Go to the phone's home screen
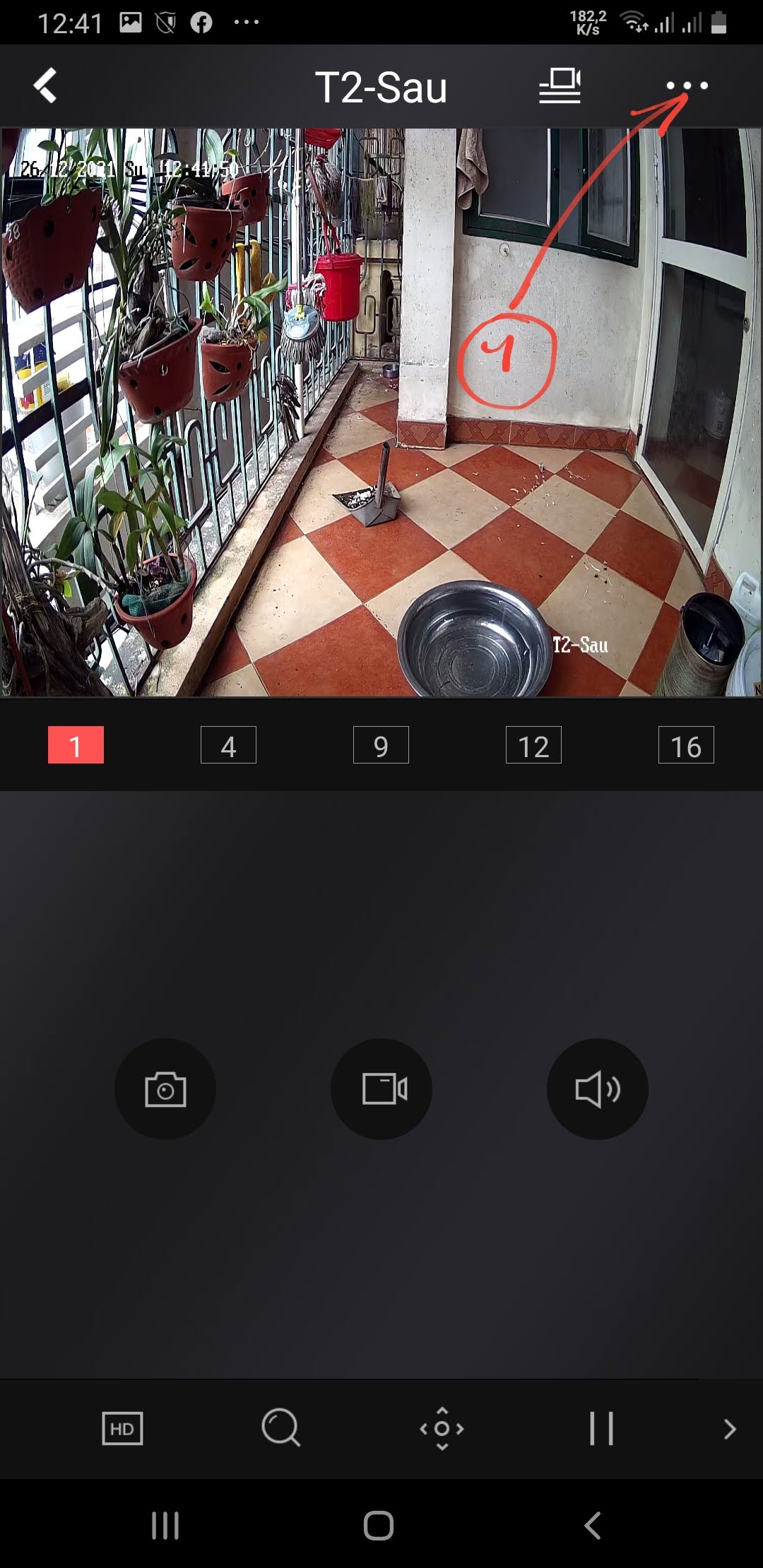This screenshot has width=763, height=1568. point(379,1526)
